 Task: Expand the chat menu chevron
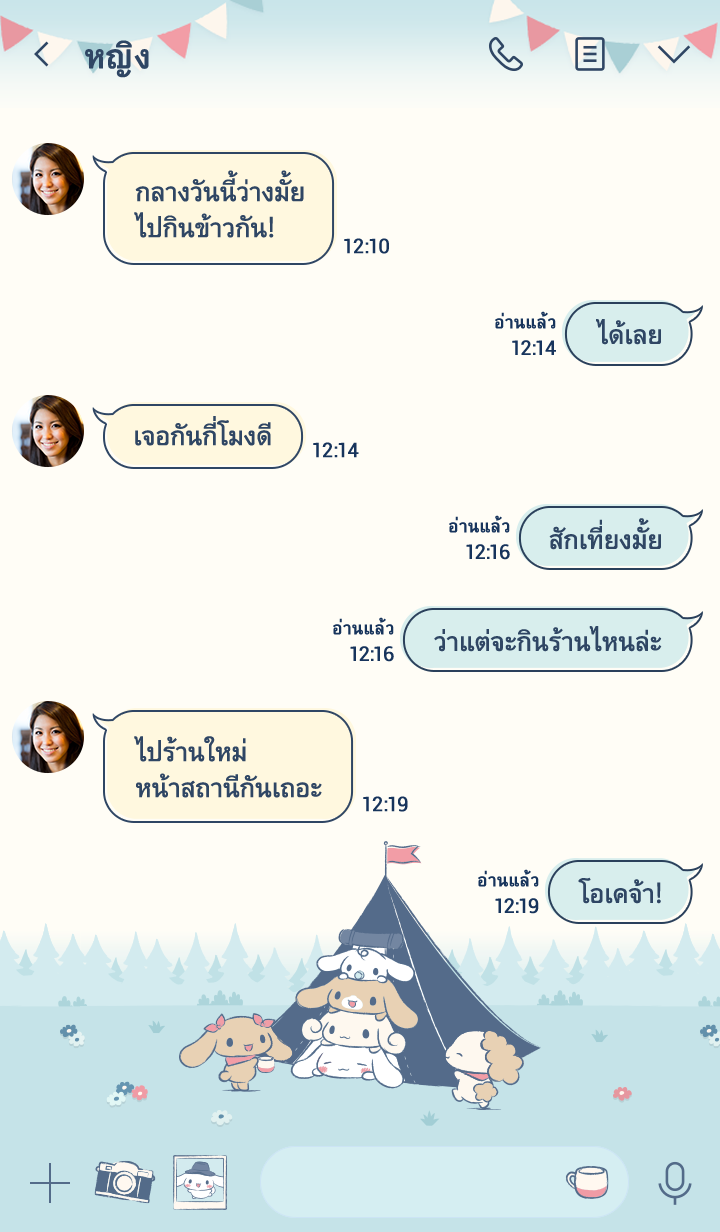pos(674,54)
